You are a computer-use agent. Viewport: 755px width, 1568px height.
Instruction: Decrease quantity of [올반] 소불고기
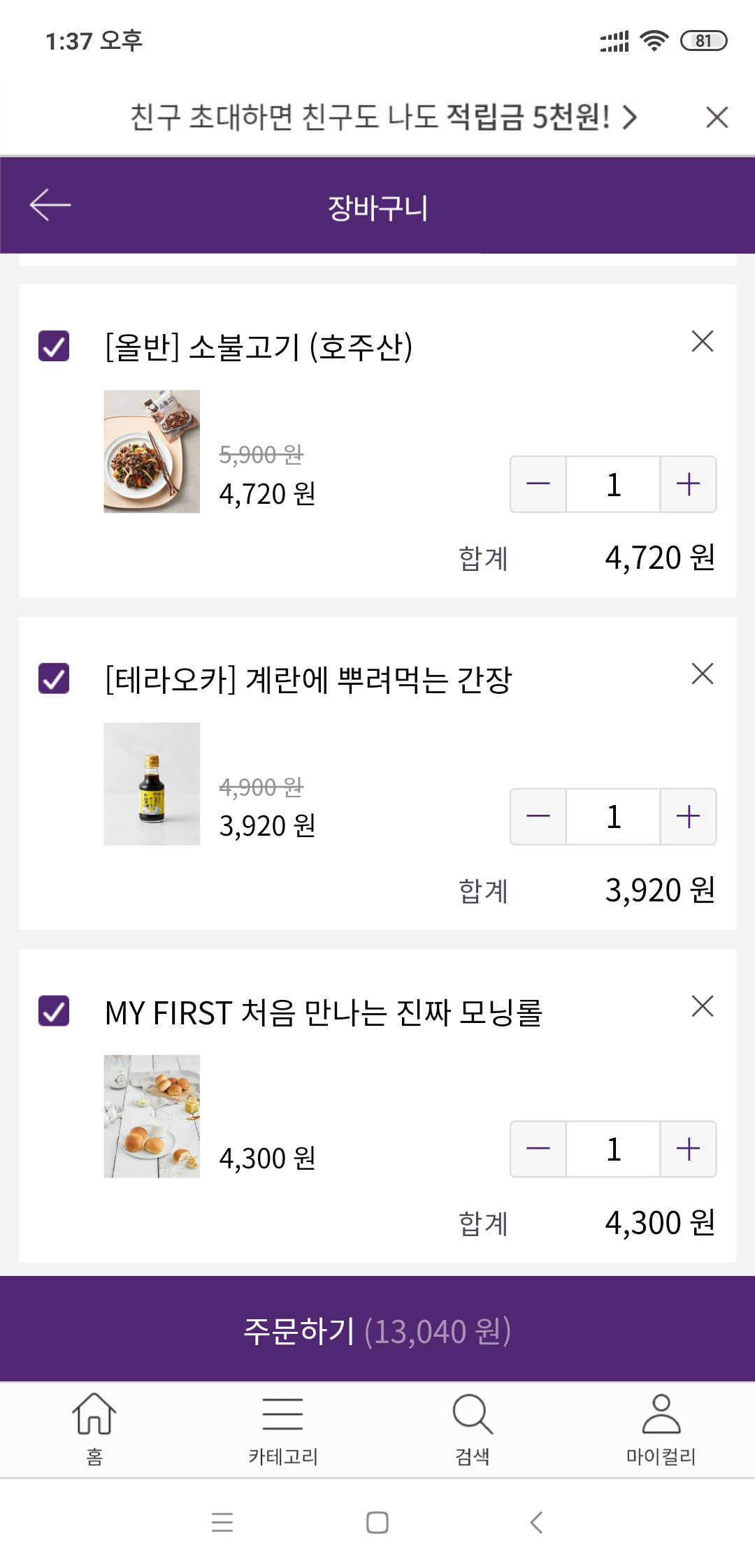[538, 484]
